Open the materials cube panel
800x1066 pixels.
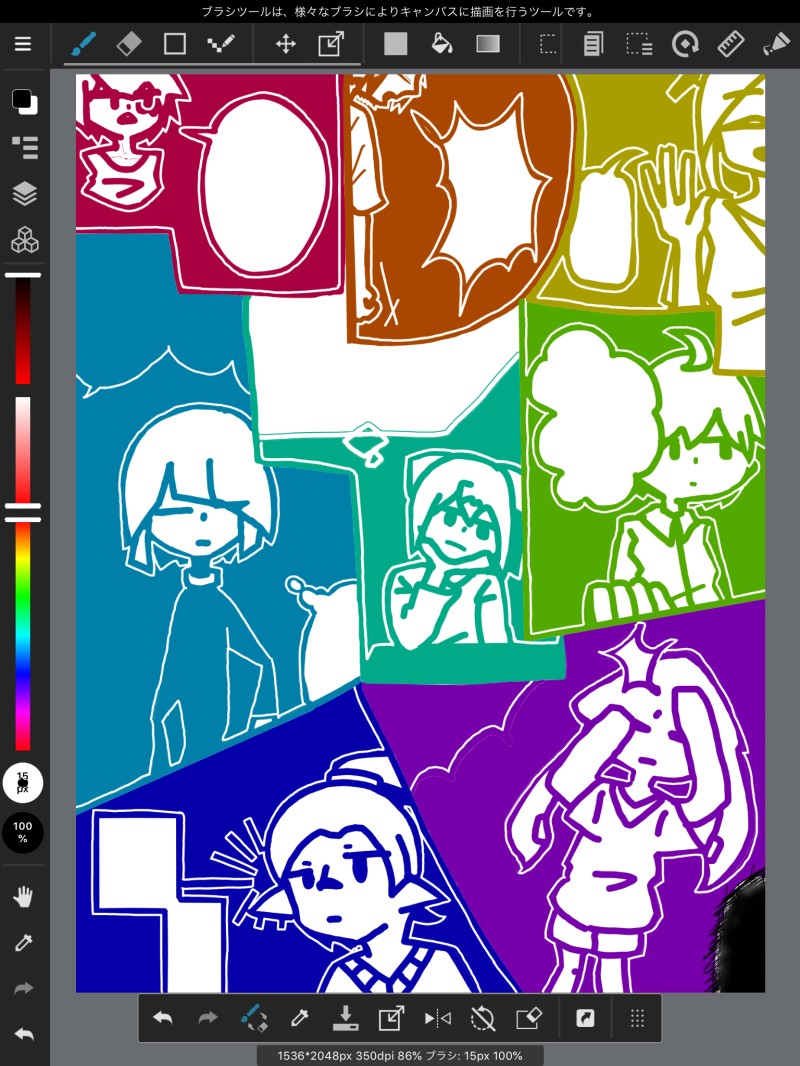point(24,240)
